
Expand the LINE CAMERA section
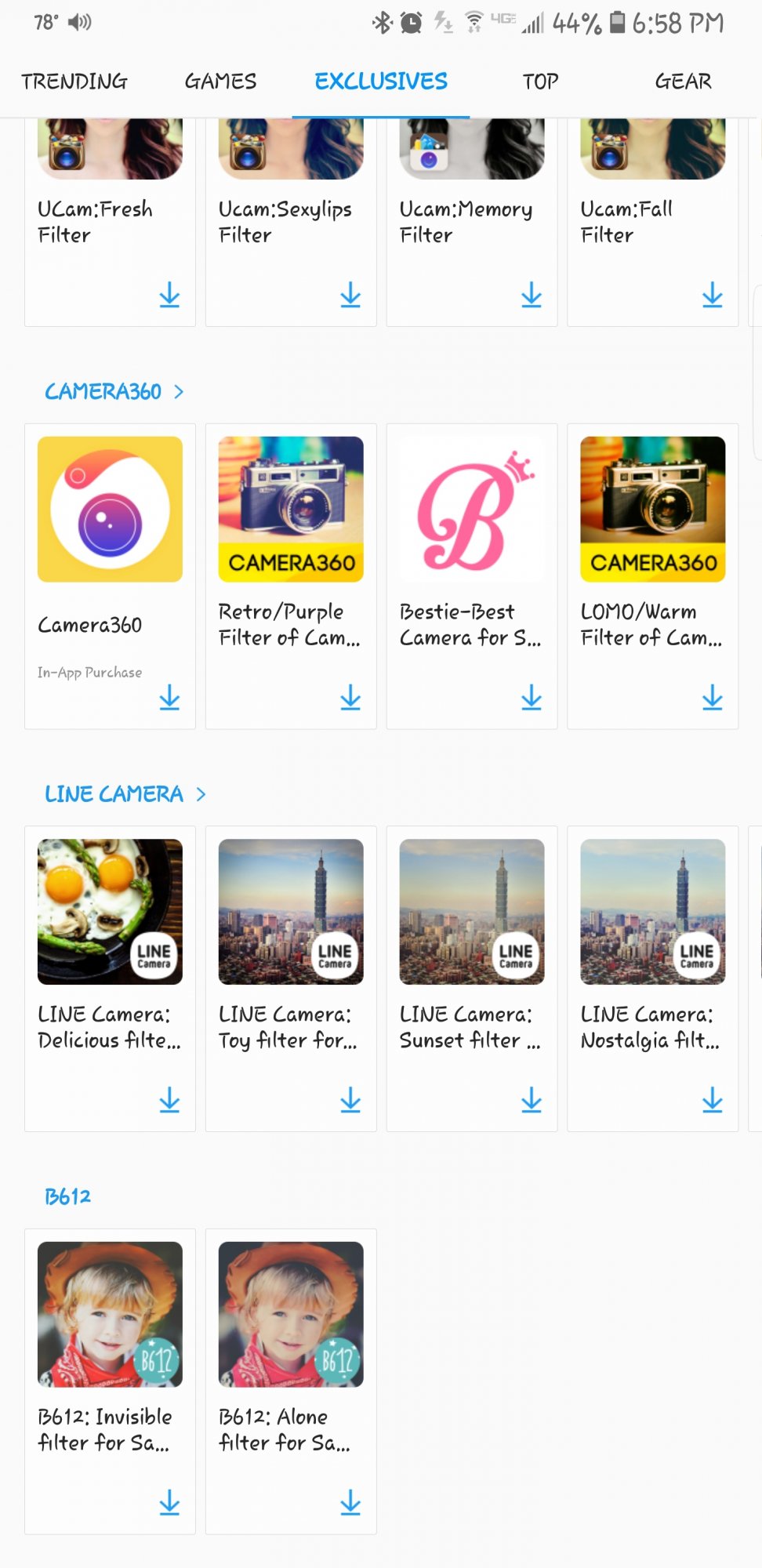pyautogui.click(x=125, y=794)
